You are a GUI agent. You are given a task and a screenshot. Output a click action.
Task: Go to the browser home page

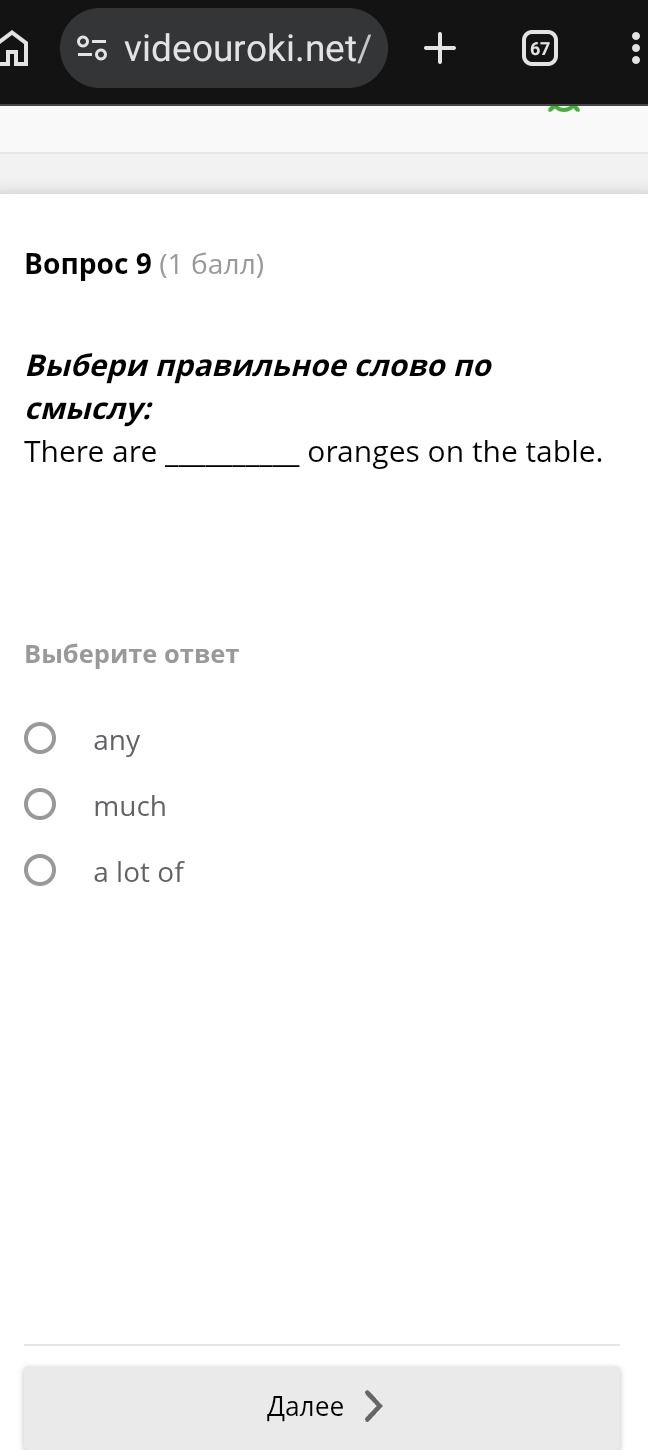click(x=12, y=48)
